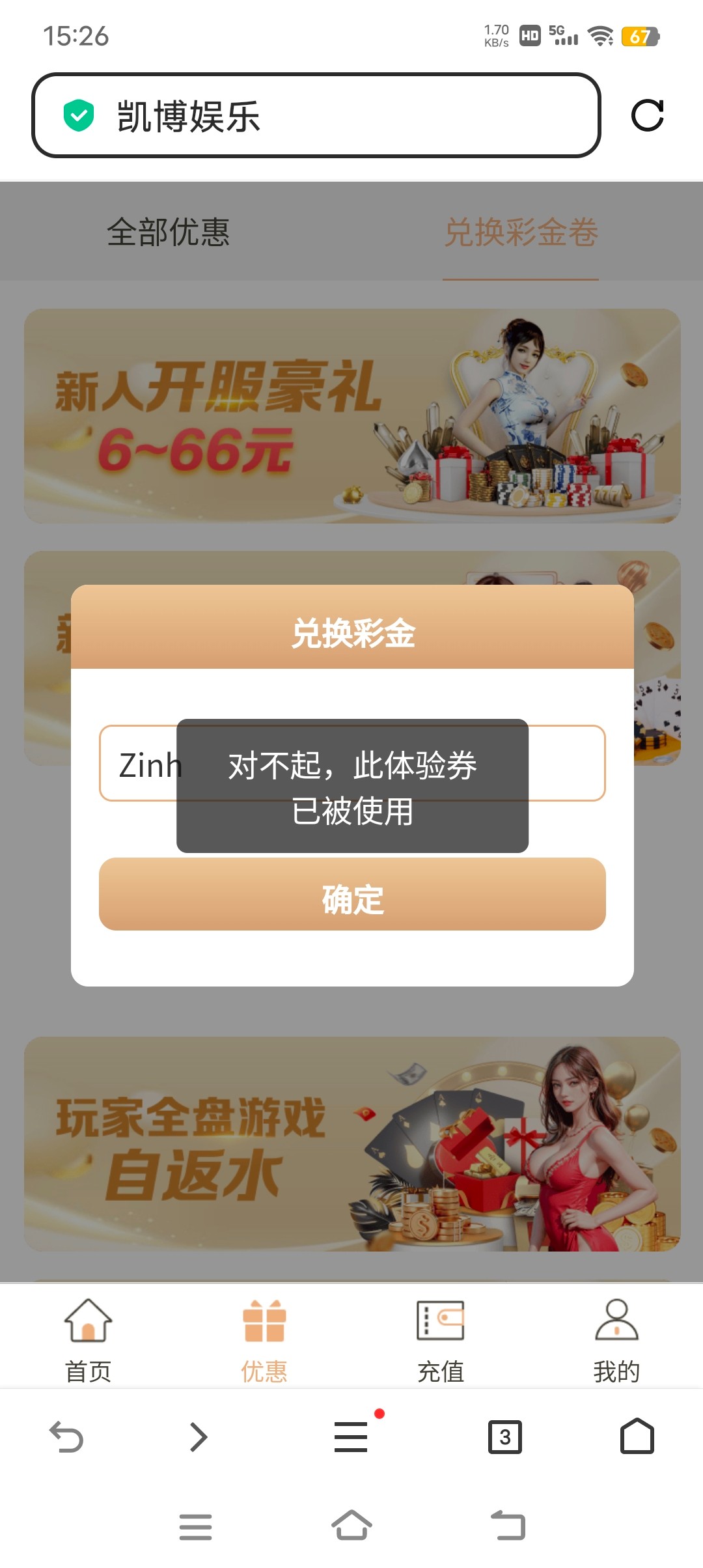The height and width of the screenshot is (1568, 703).
Task: Go forward using the browser forward arrow
Action: pos(199,1436)
